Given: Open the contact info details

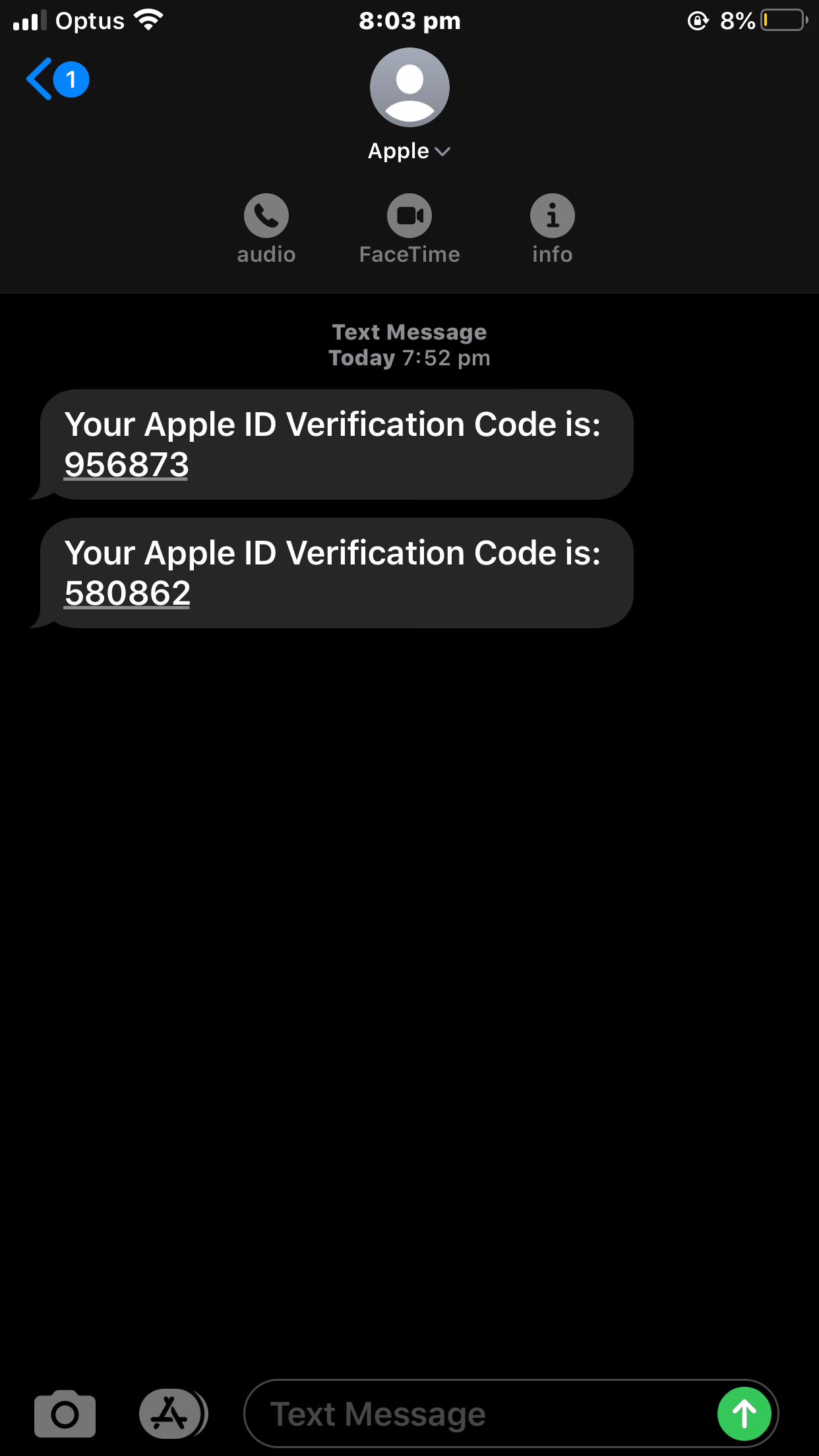Looking at the screenshot, I should click(552, 216).
